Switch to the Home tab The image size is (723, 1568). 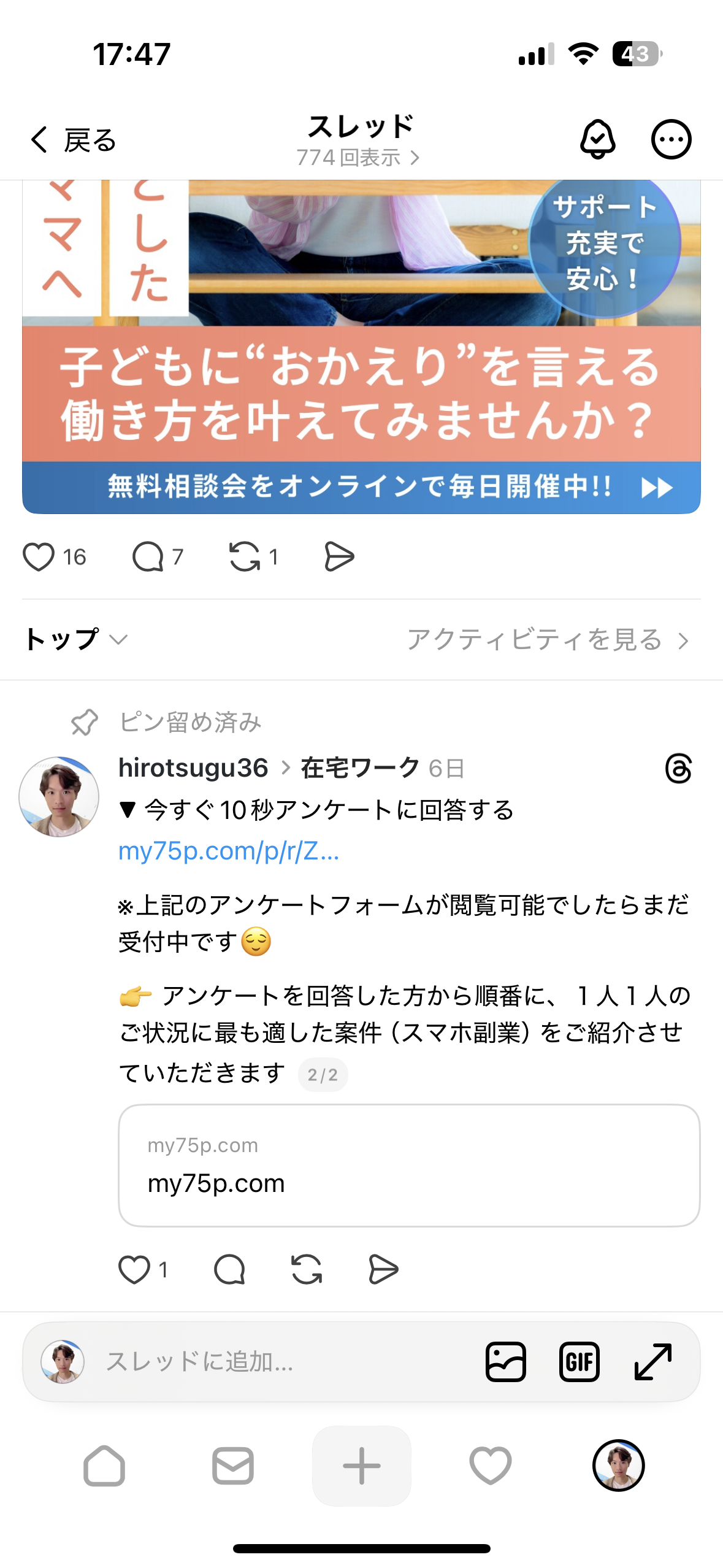click(104, 1466)
